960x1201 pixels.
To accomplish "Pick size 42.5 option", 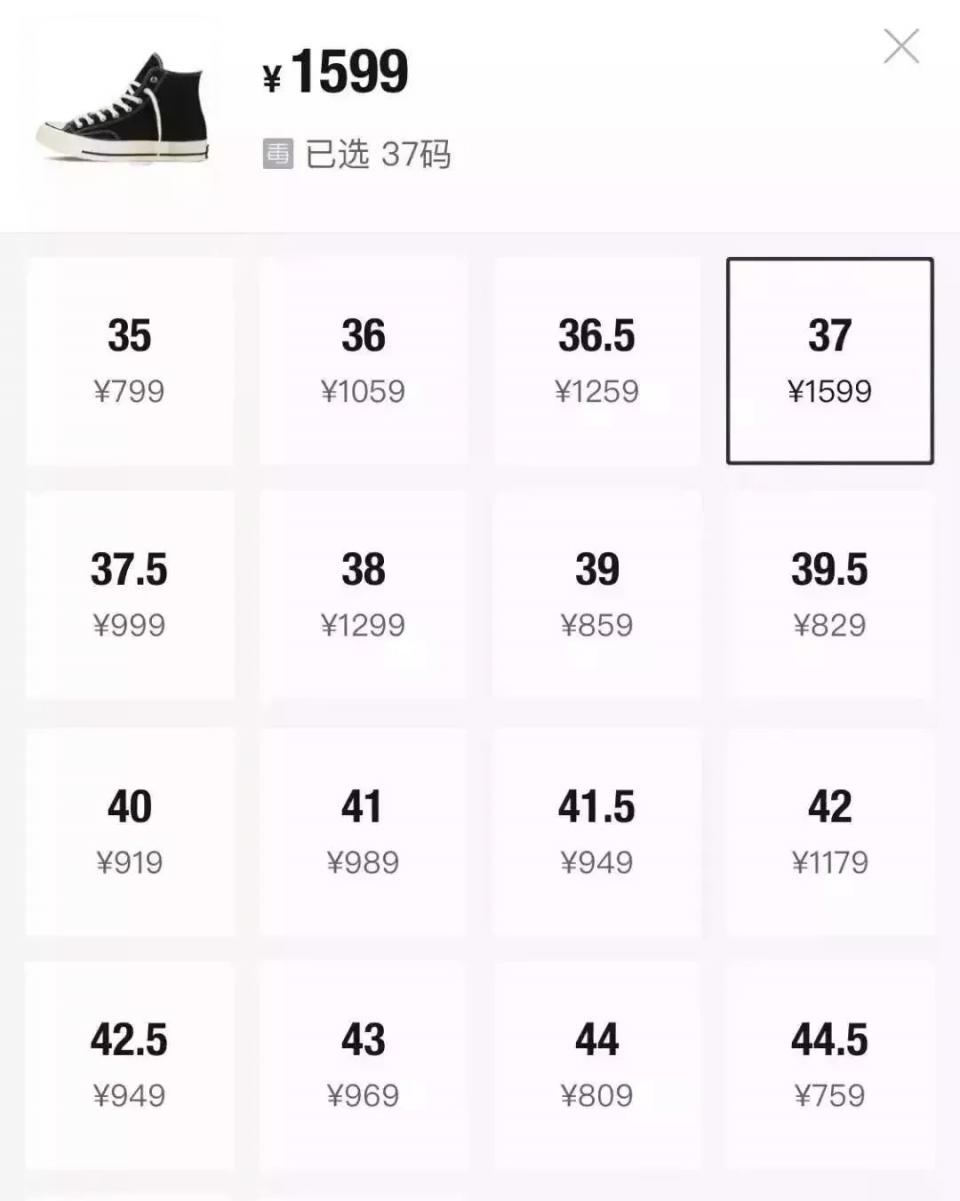I will tap(130, 1065).
